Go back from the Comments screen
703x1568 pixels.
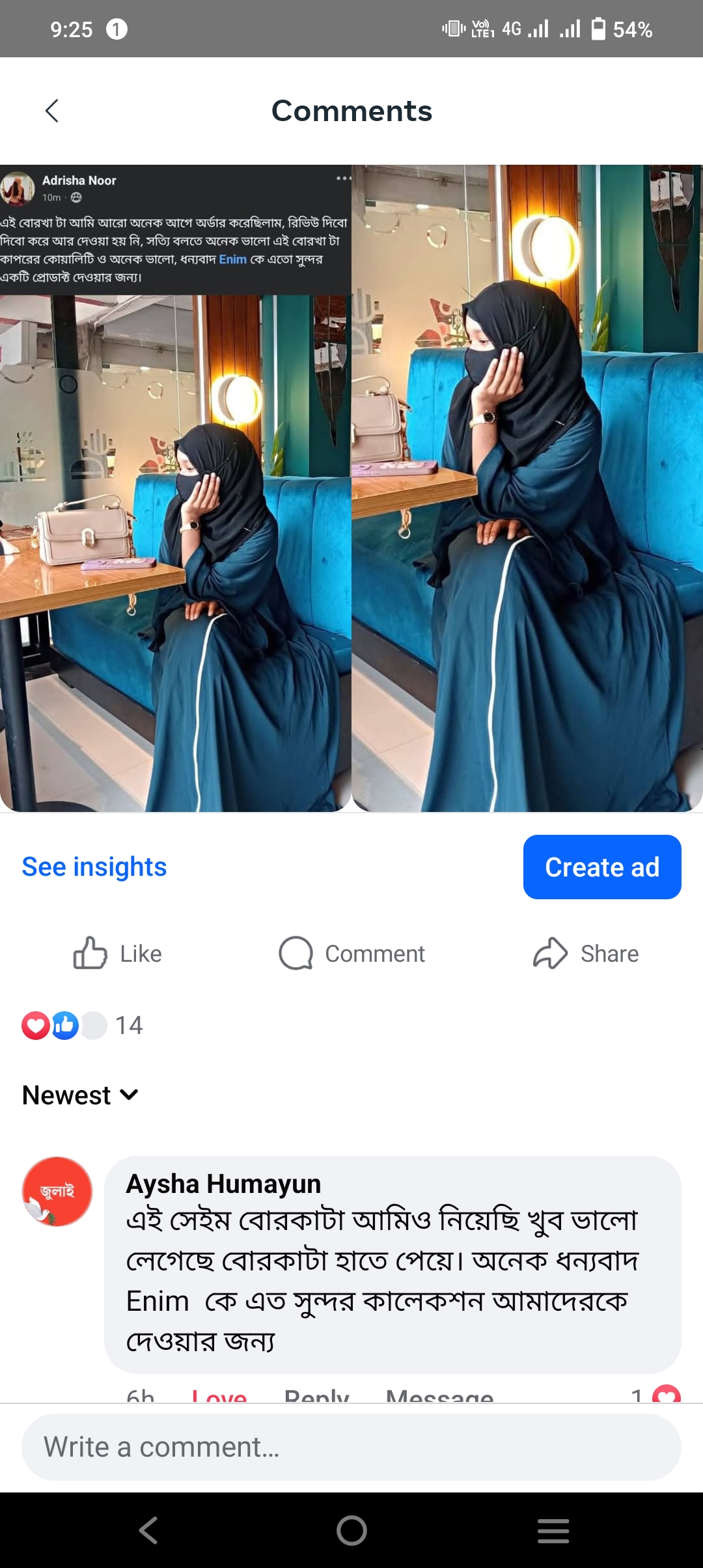click(x=52, y=111)
